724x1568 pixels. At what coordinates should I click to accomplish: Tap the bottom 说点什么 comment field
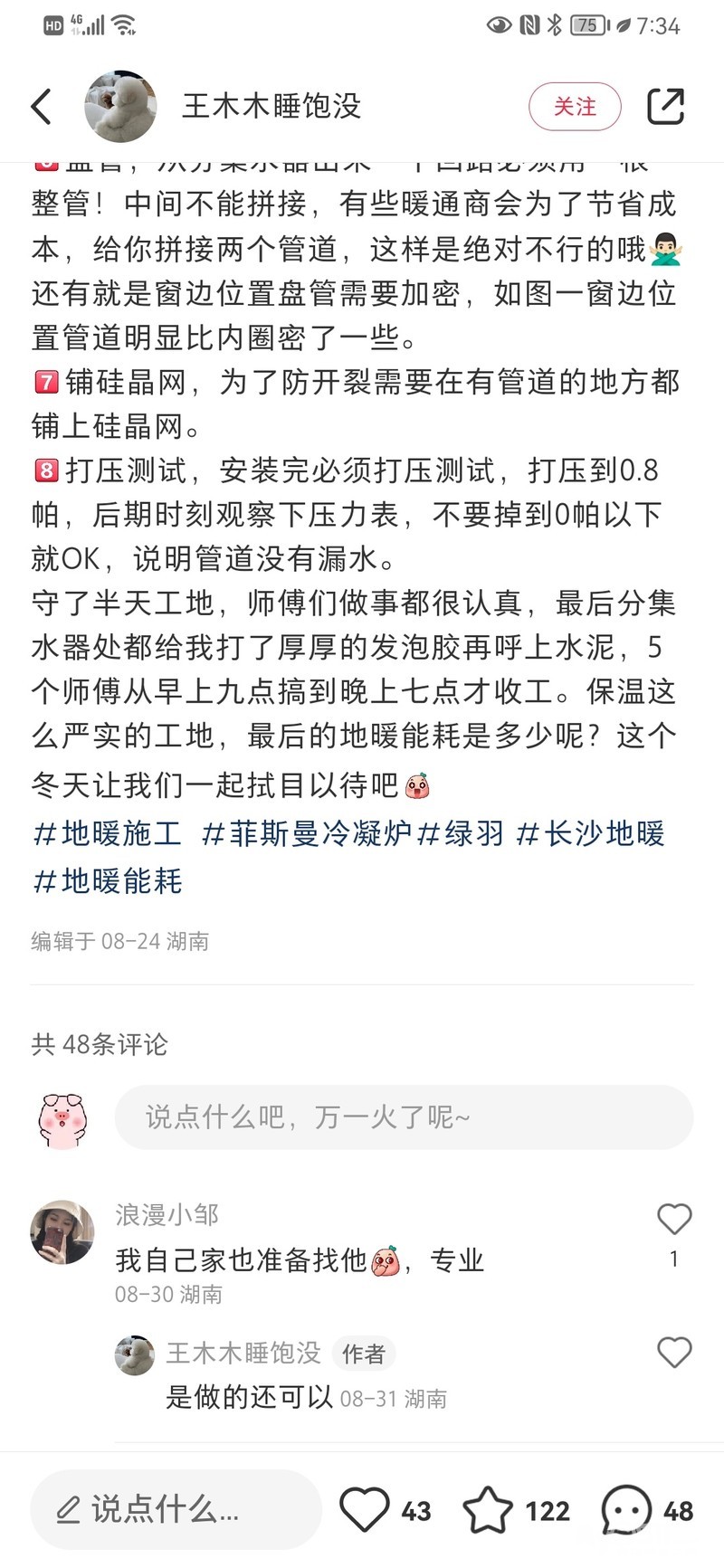click(x=176, y=1509)
